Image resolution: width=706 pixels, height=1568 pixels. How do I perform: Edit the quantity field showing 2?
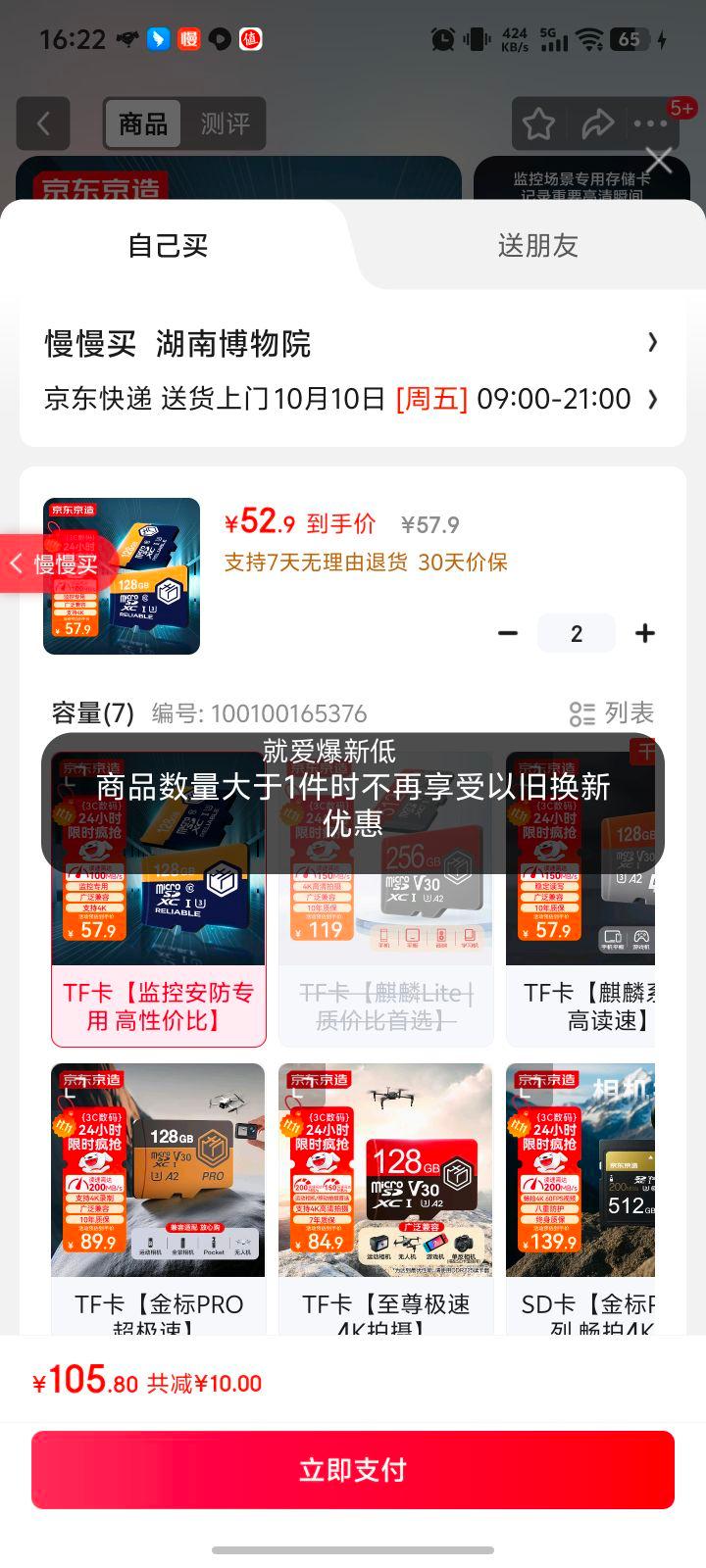pyautogui.click(x=577, y=633)
